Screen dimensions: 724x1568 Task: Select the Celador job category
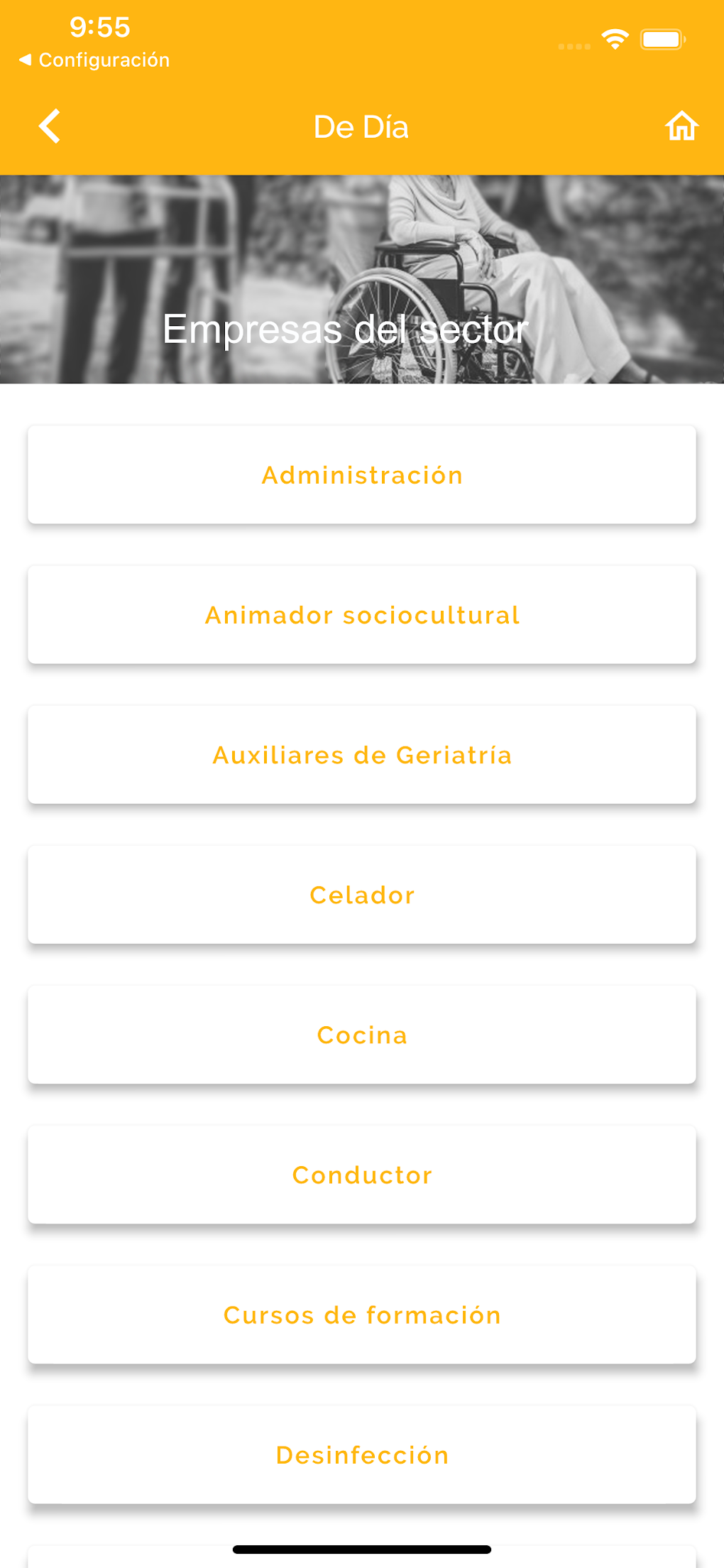pos(362,895)
